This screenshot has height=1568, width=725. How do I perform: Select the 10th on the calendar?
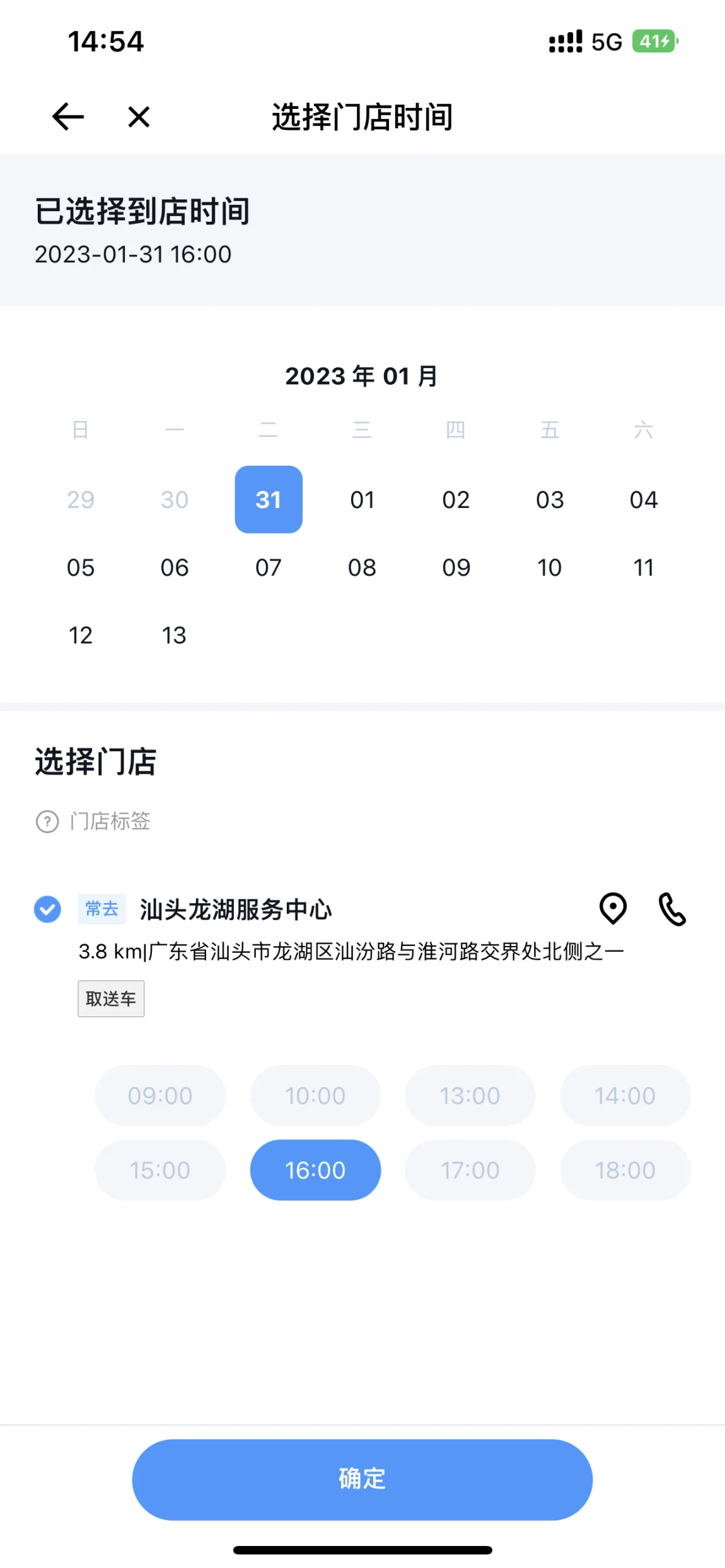coord(550,567)
